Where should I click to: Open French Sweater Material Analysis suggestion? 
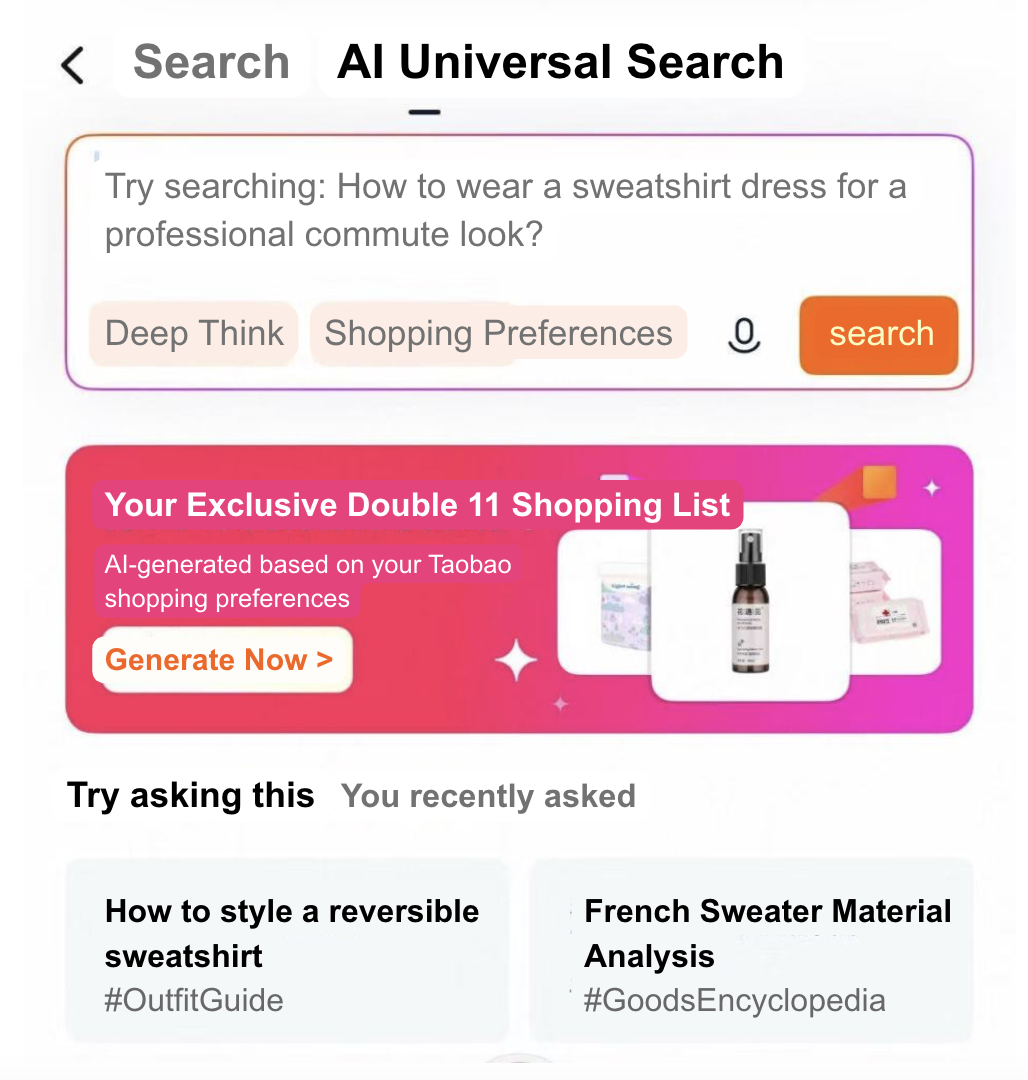[x=752, y=952]
